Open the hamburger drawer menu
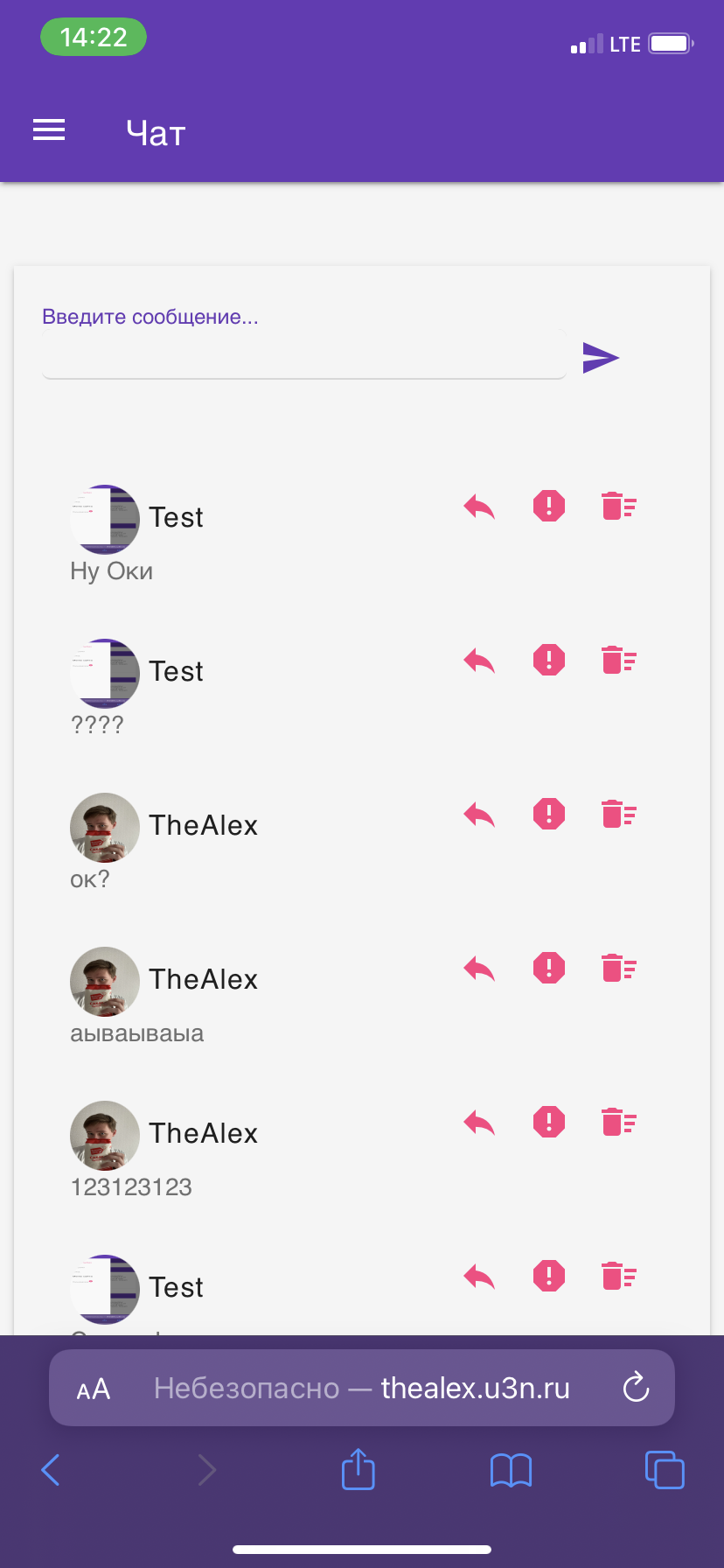Viewport: 724px width, 1568px height. [49, 130]
